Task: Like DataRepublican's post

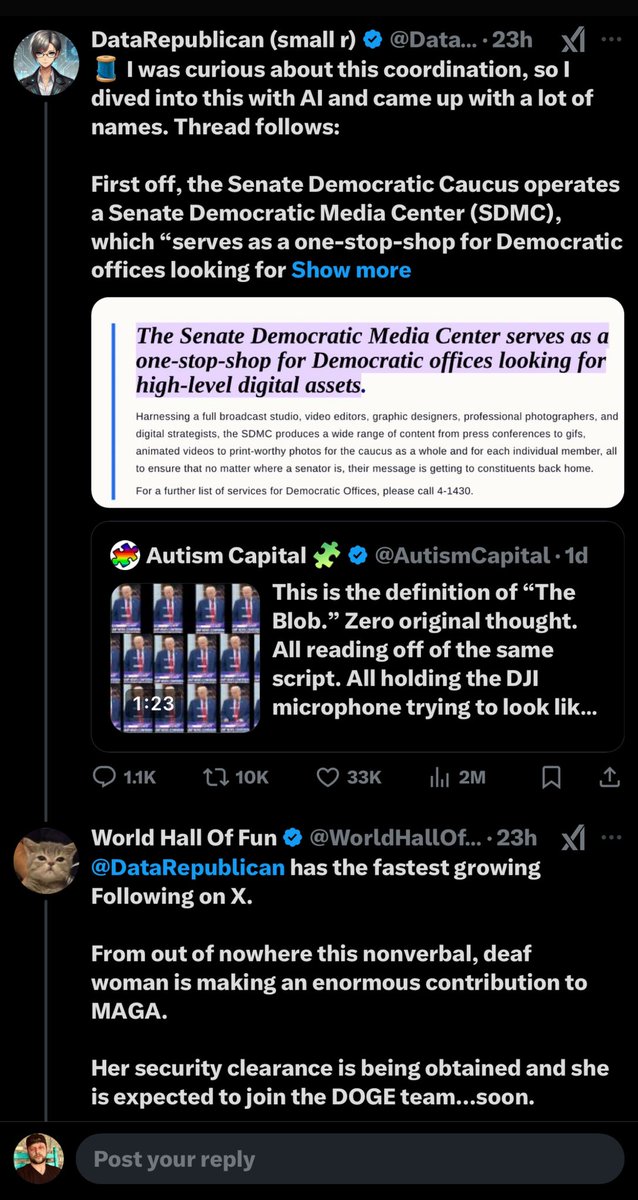Action: pyautogui.click(x=348, y=777)
